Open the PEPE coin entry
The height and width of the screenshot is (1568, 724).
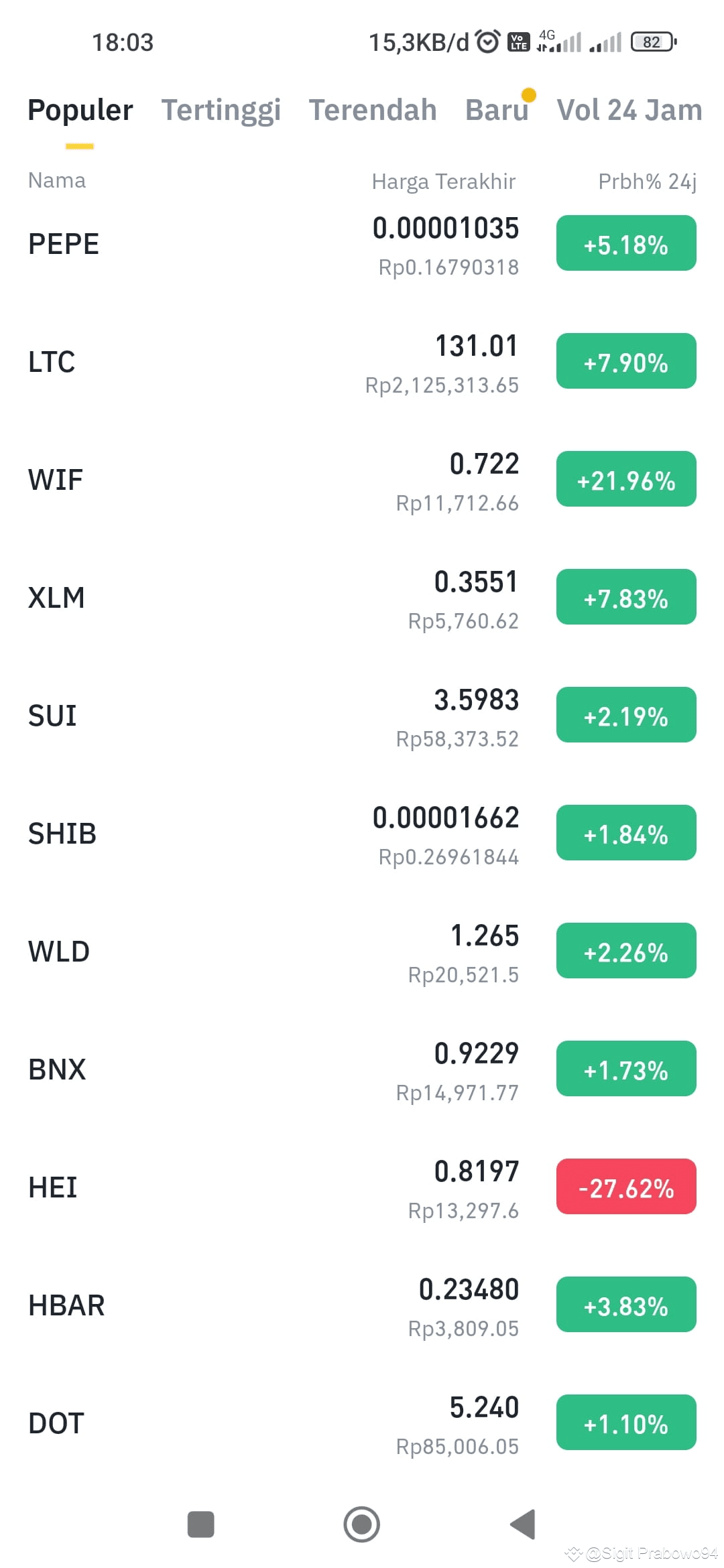268,245
